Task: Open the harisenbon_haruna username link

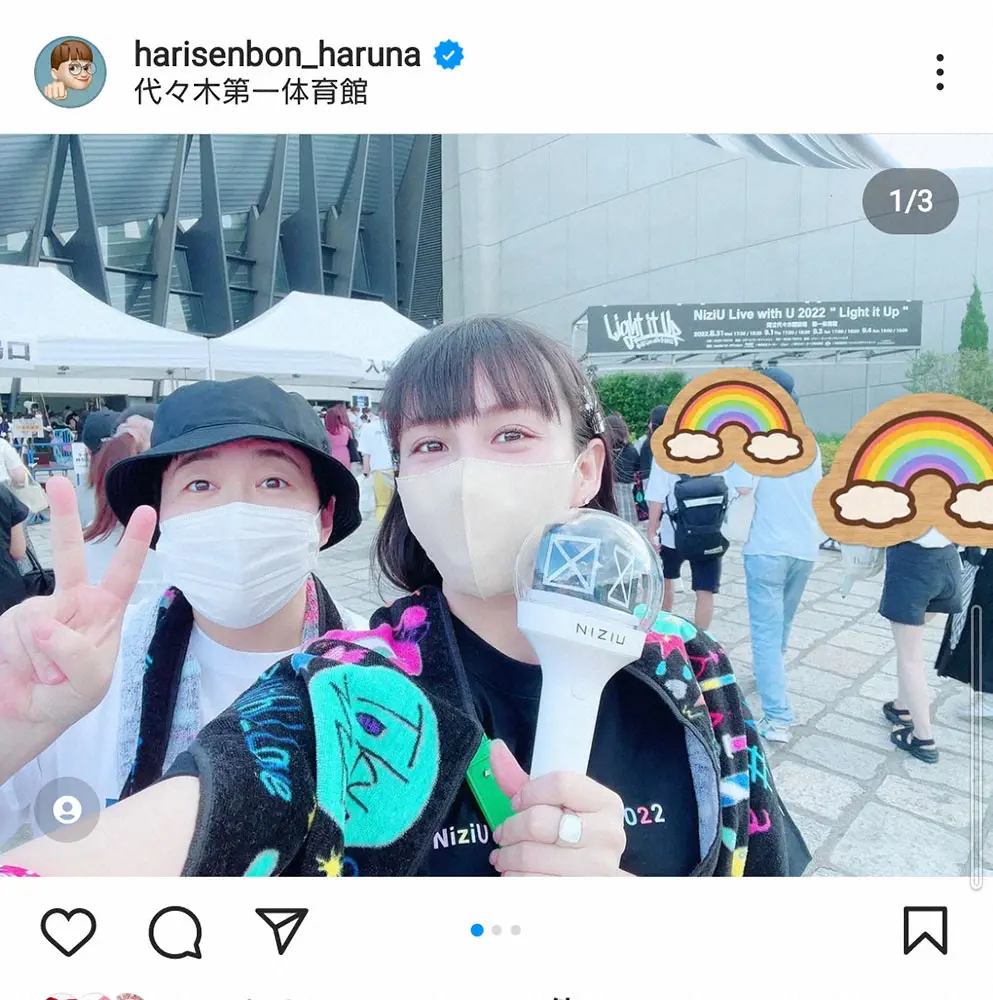Action: coord(277,55)
